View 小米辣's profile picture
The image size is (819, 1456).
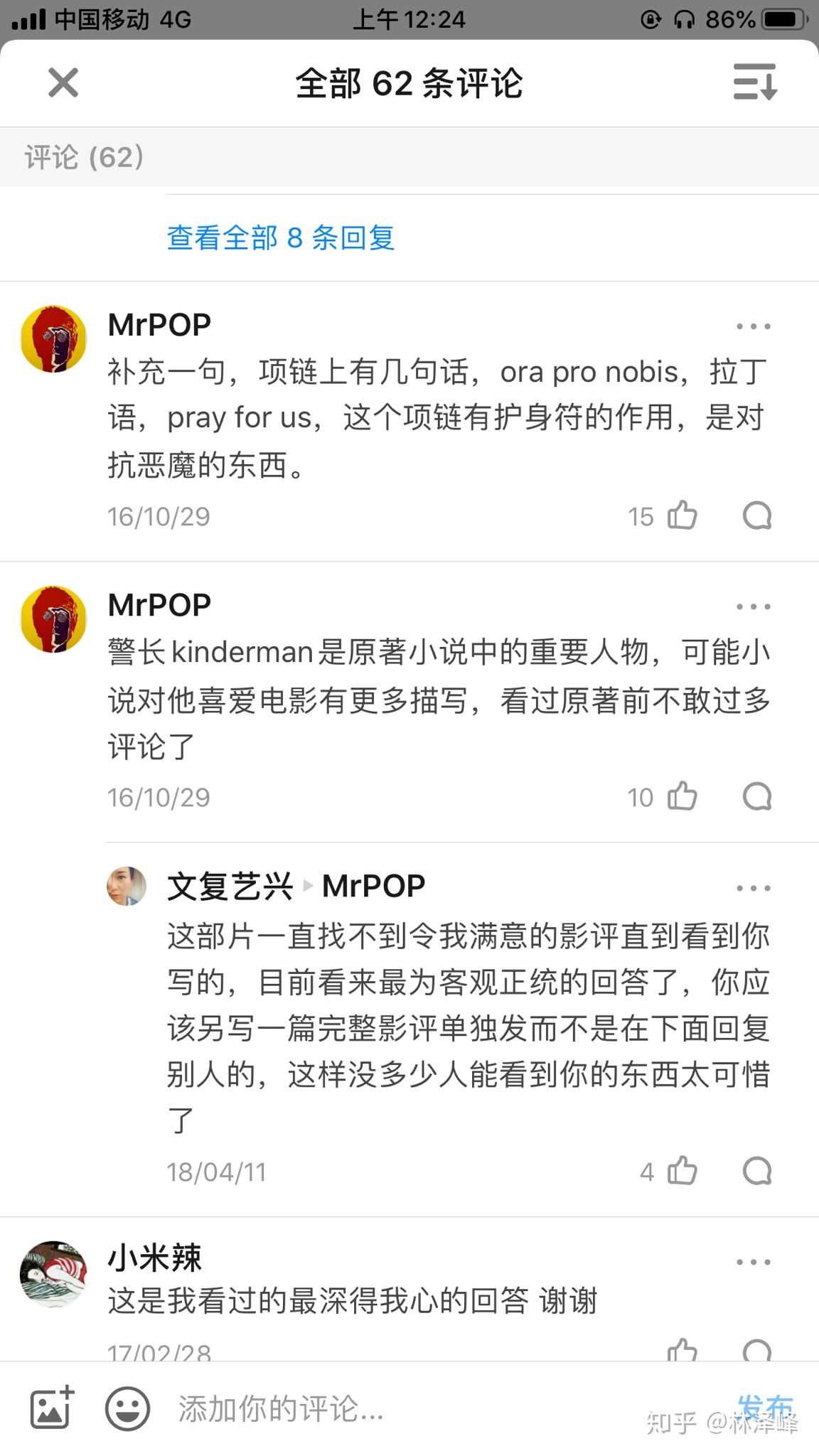point(53,1274)
